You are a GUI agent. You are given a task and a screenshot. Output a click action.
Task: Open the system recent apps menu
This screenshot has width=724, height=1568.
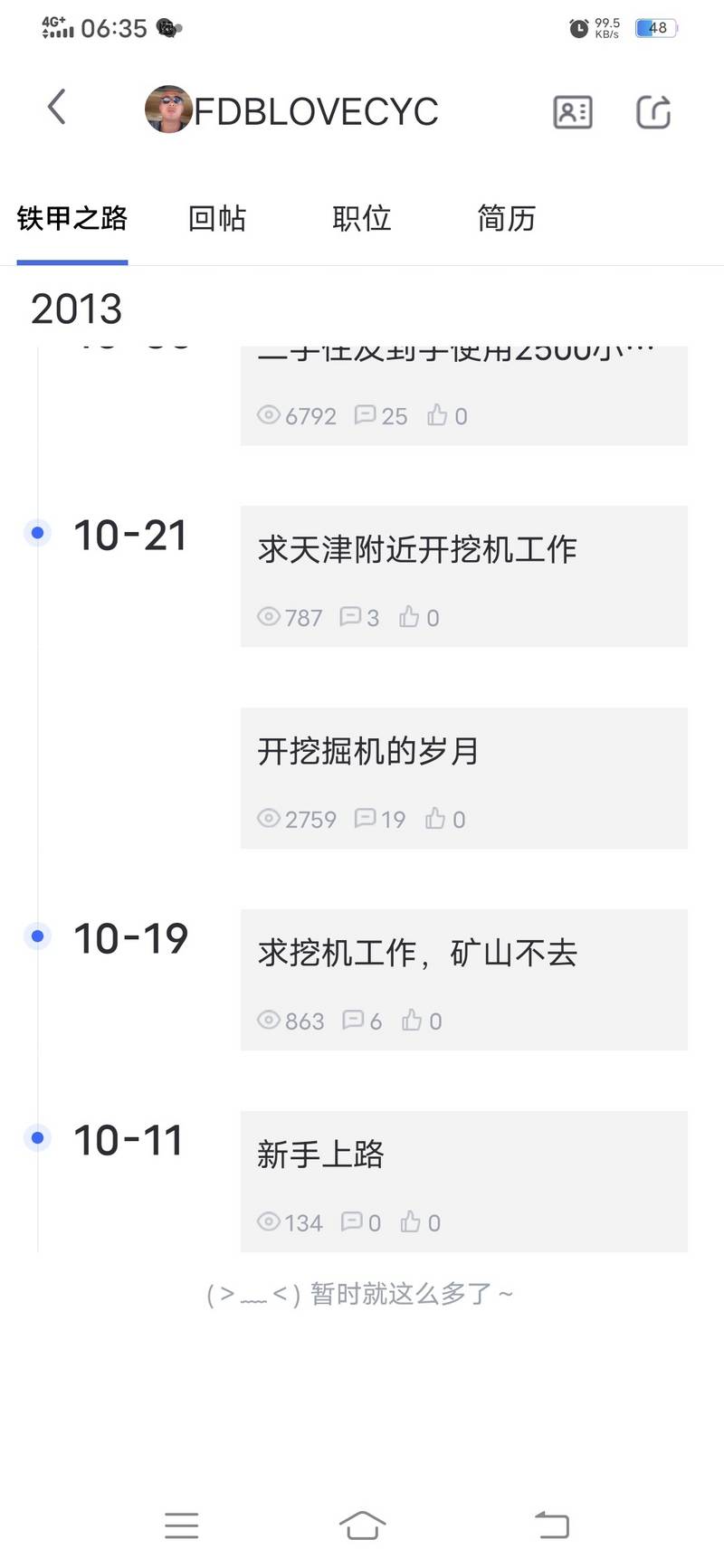(x=182, y=1525)
